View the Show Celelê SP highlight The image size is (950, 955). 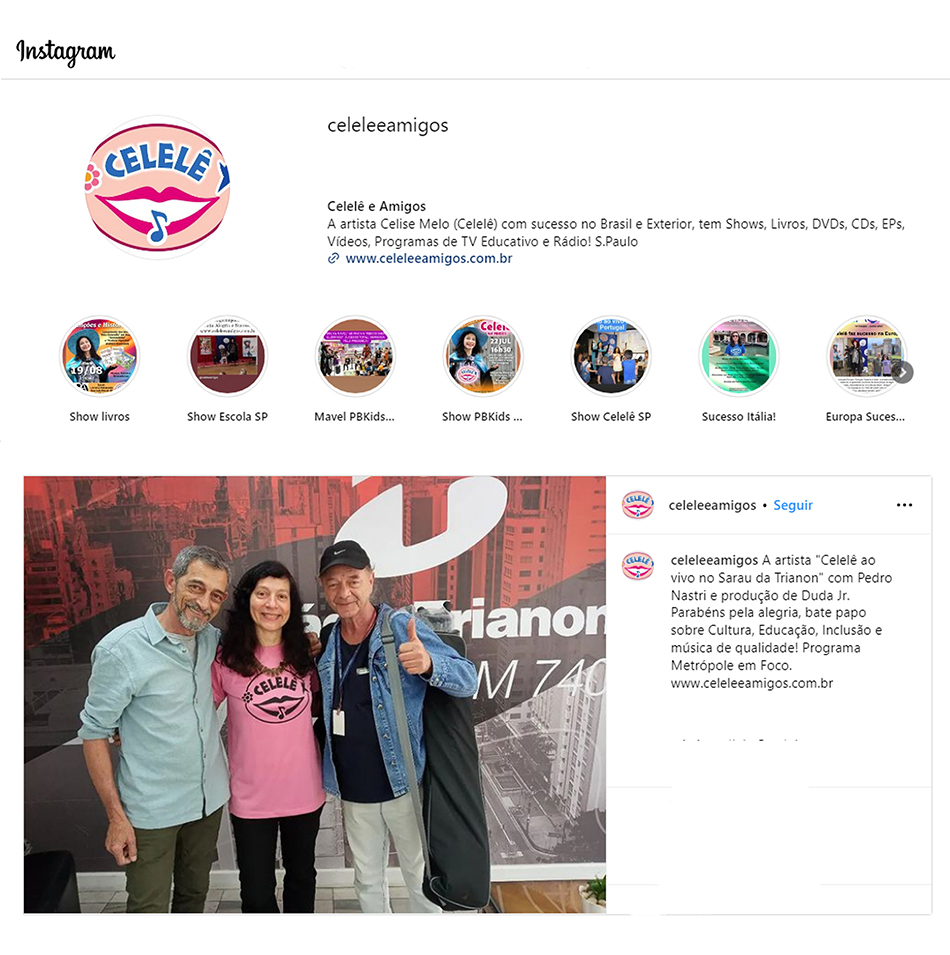611,357
